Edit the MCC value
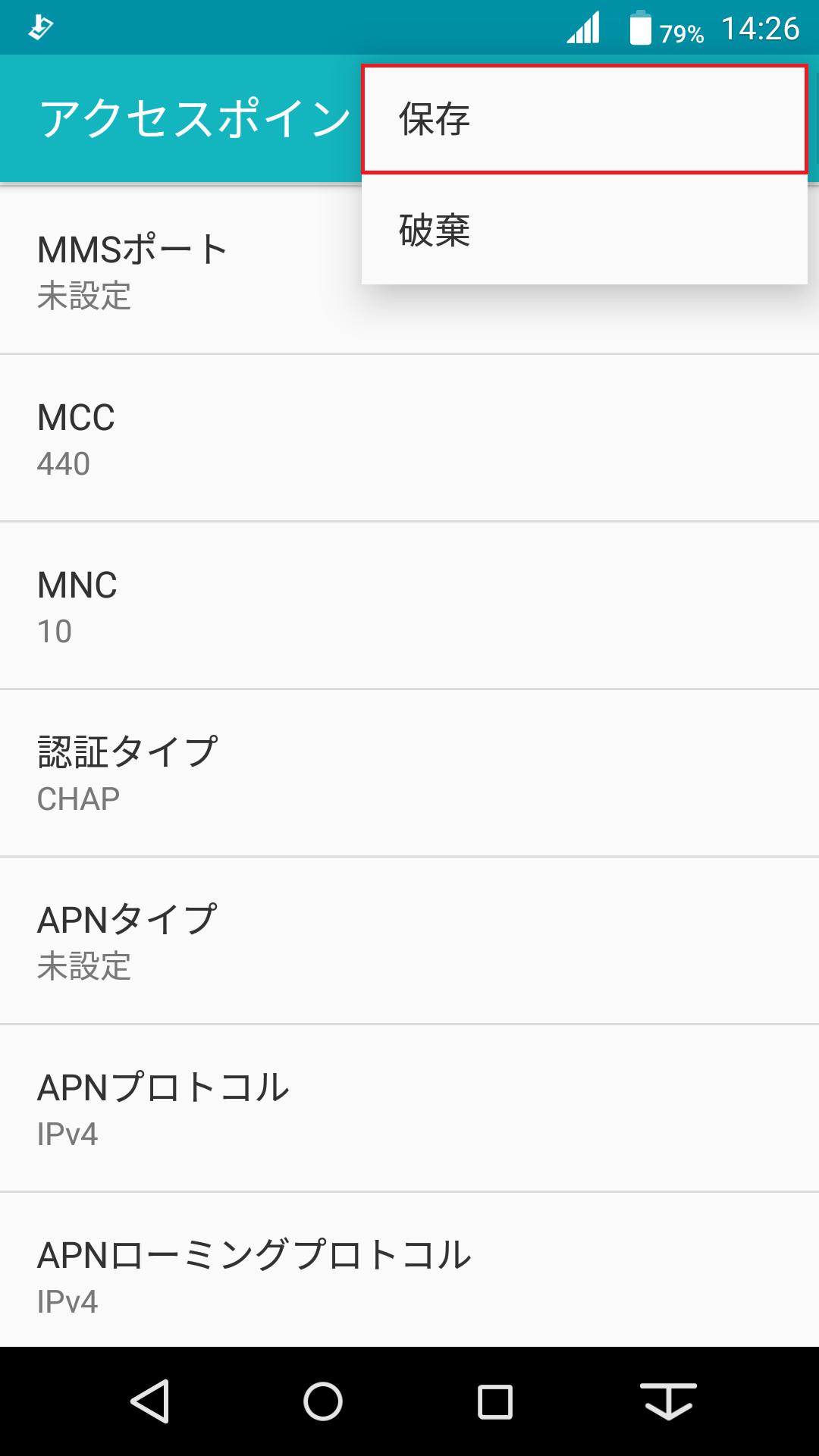 [409, 438]
